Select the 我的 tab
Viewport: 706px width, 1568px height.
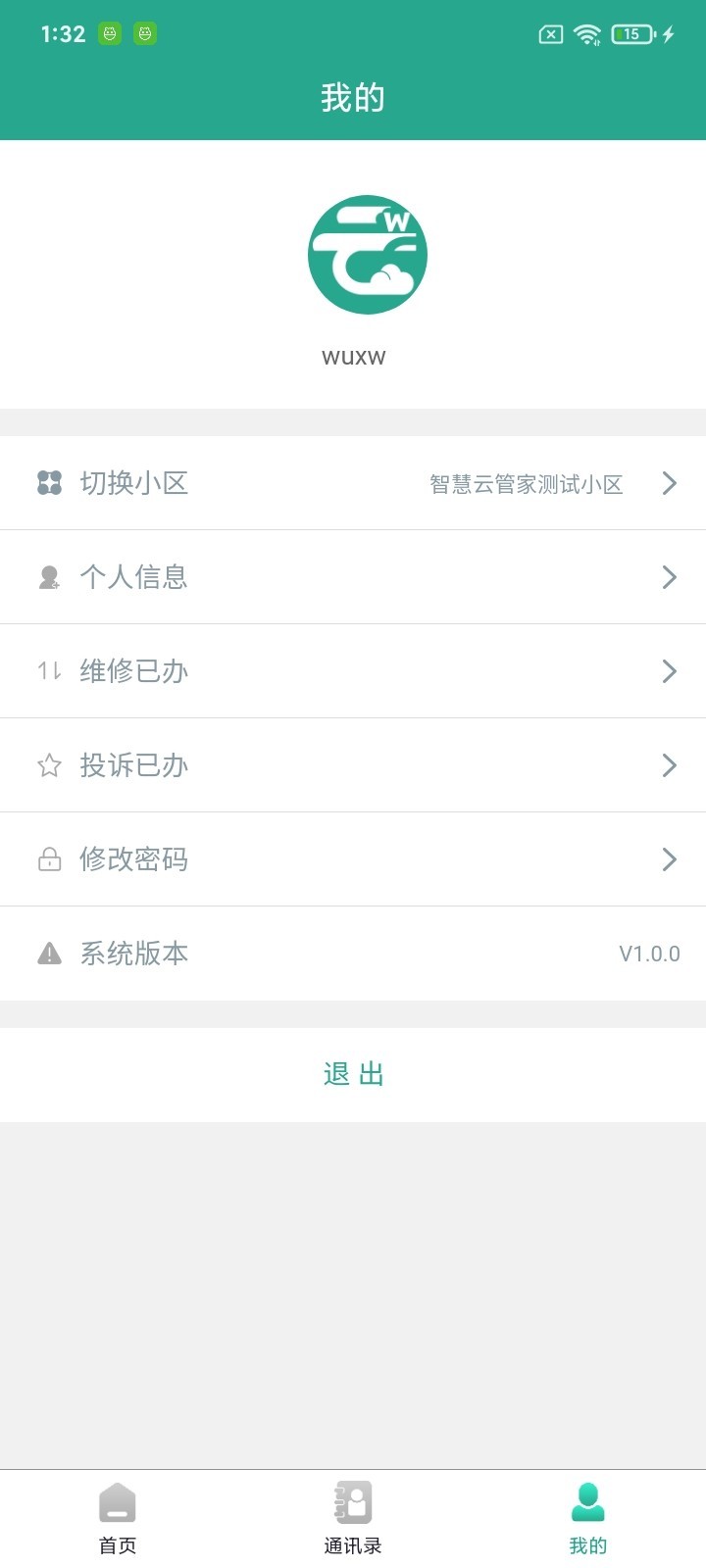(587, 1519)
